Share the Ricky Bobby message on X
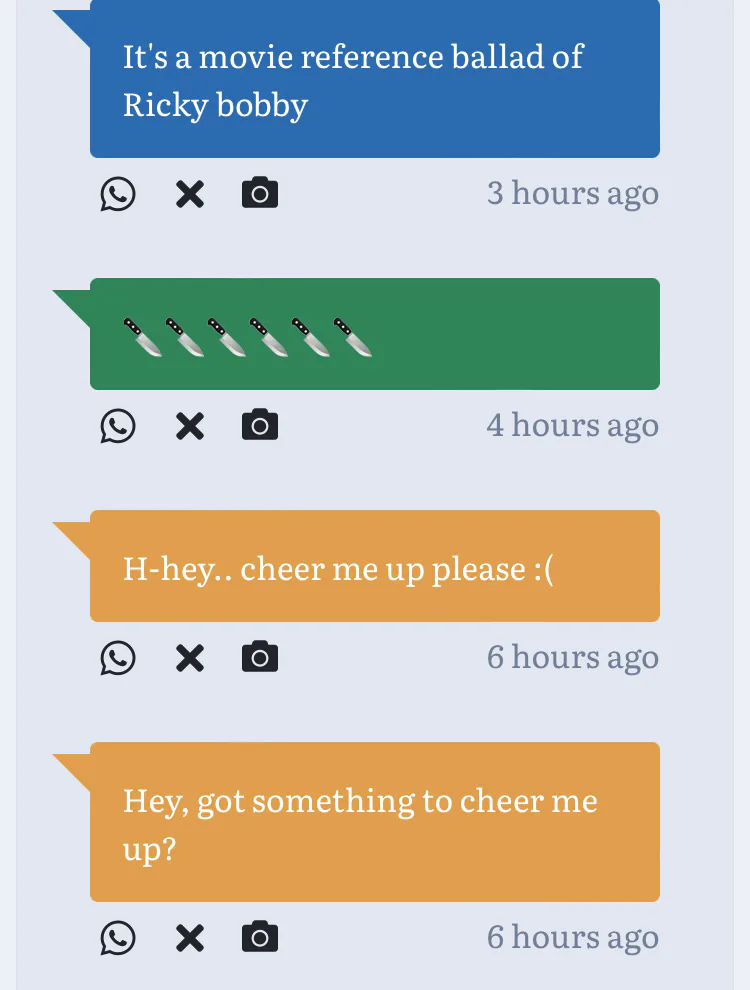This screenshot has width=750, height=990. click(x=190, y=193)
